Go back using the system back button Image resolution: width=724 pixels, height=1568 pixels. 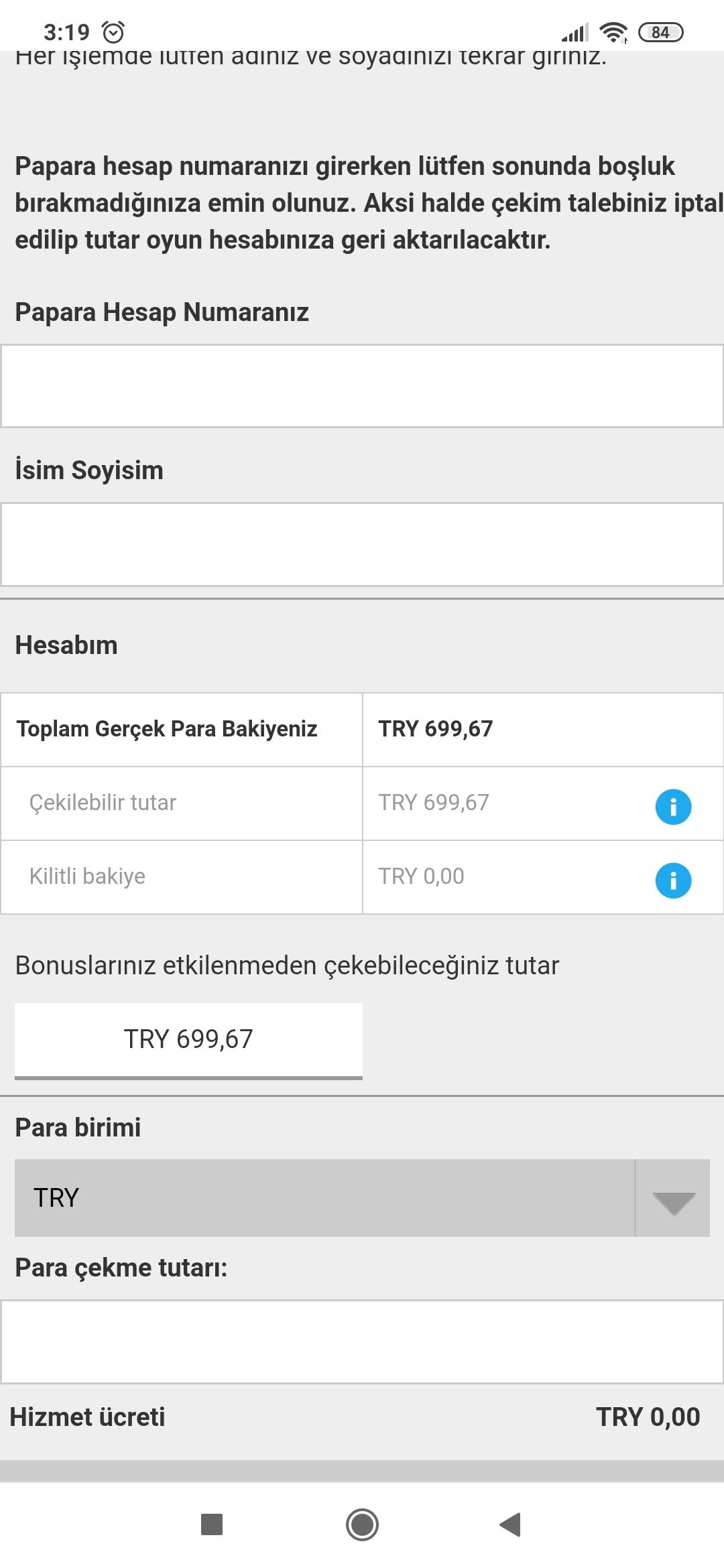click(511, 1524)
